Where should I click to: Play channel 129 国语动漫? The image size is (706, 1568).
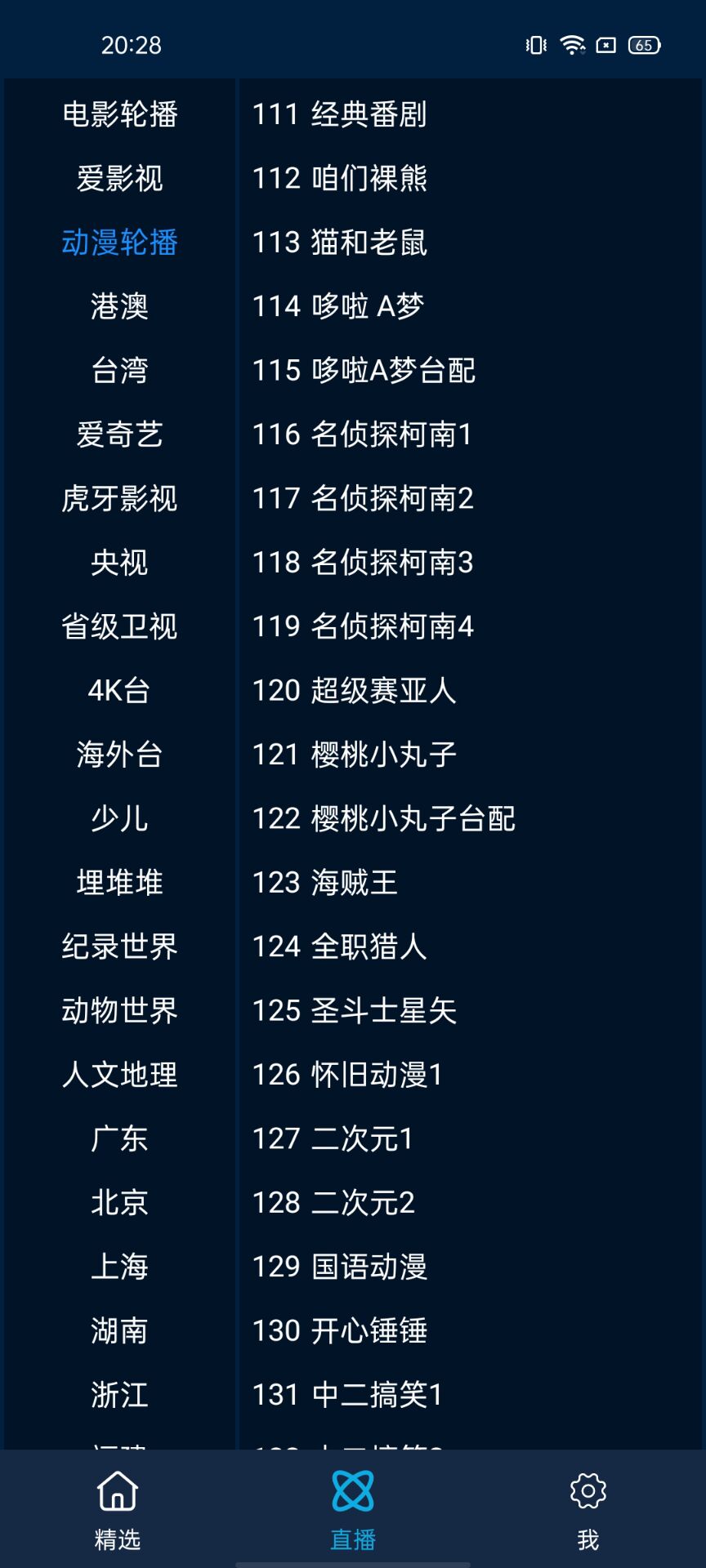472,1267
